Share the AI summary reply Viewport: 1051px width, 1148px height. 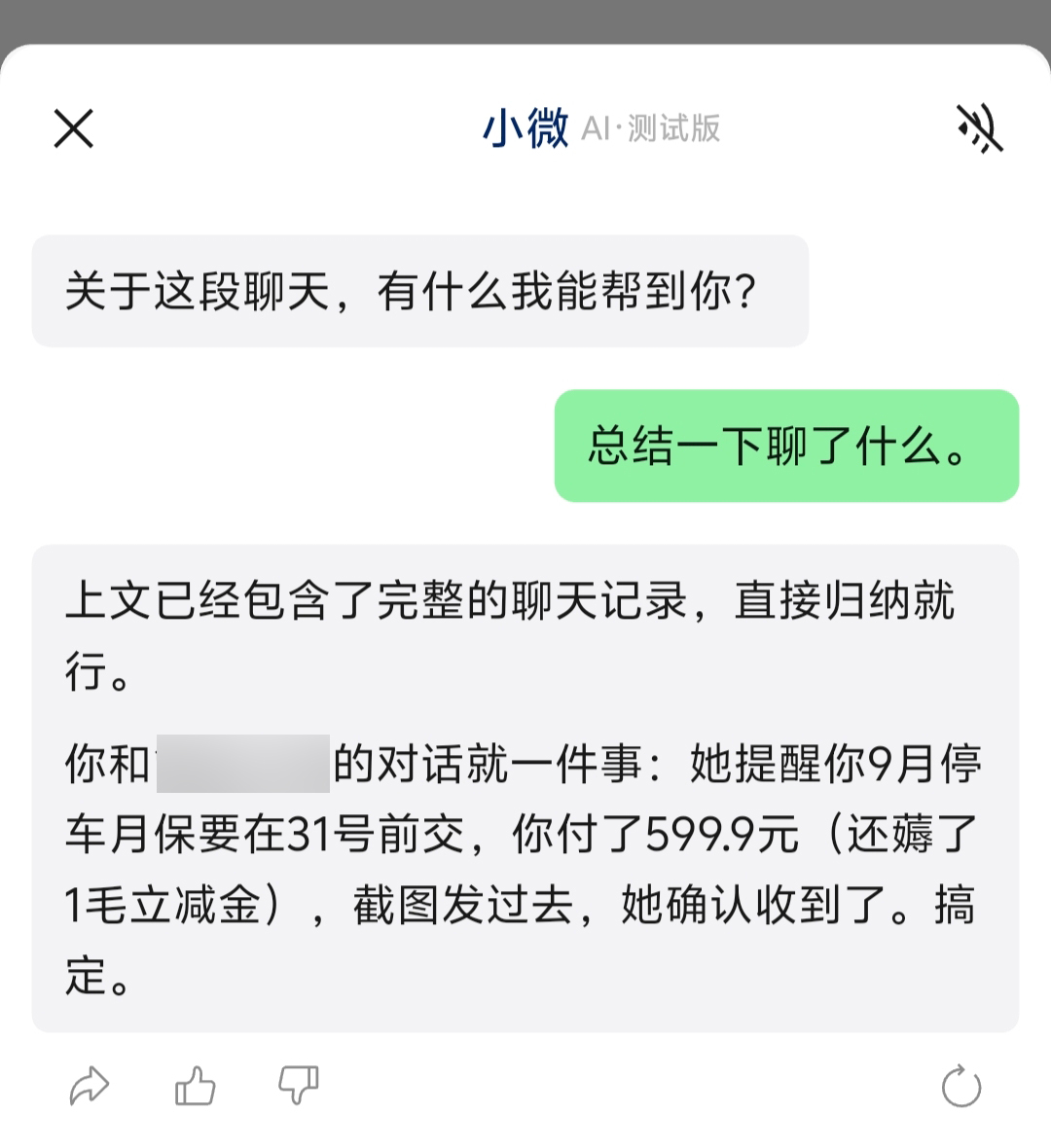coord(90,1086)
